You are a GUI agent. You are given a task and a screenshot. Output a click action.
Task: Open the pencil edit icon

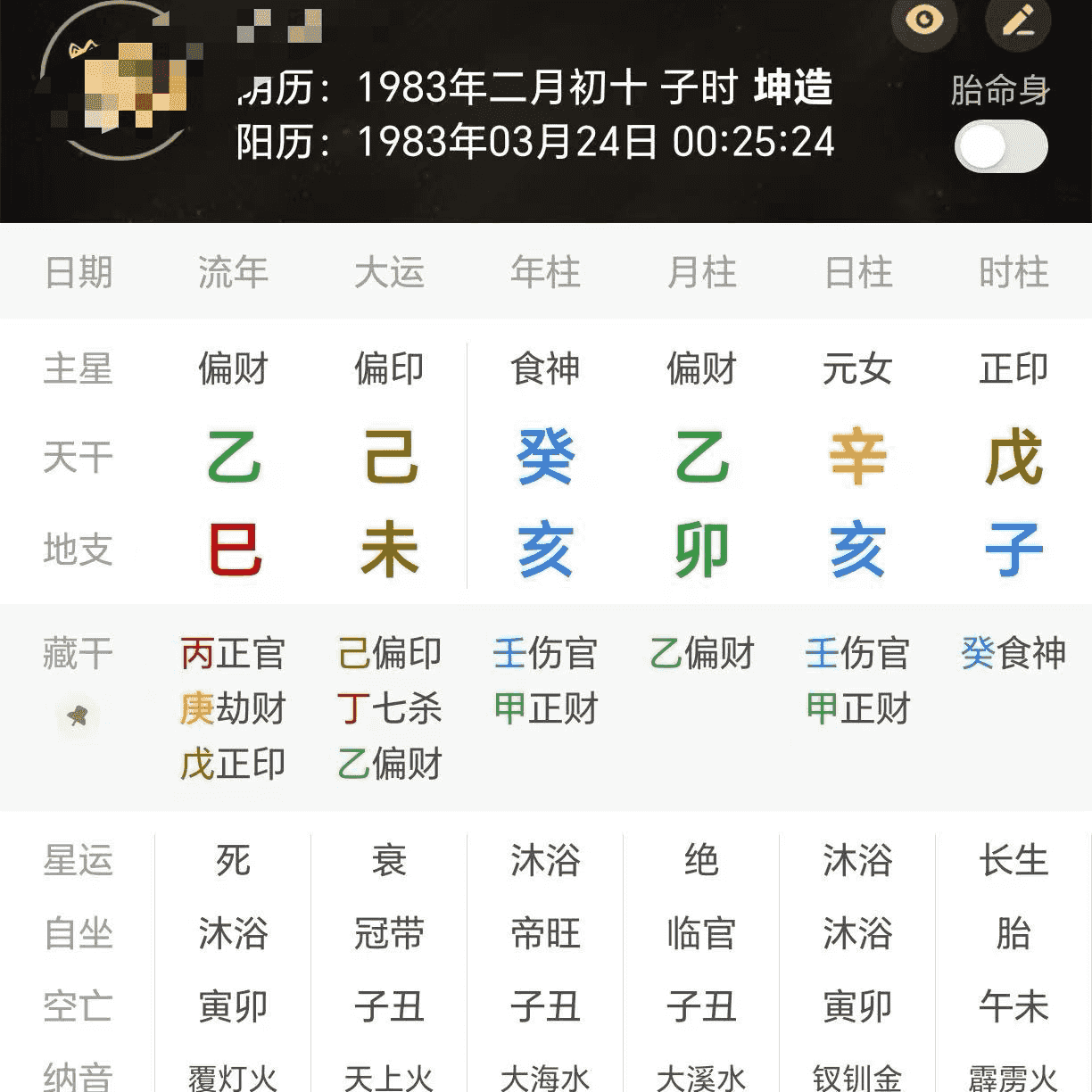1018,20
